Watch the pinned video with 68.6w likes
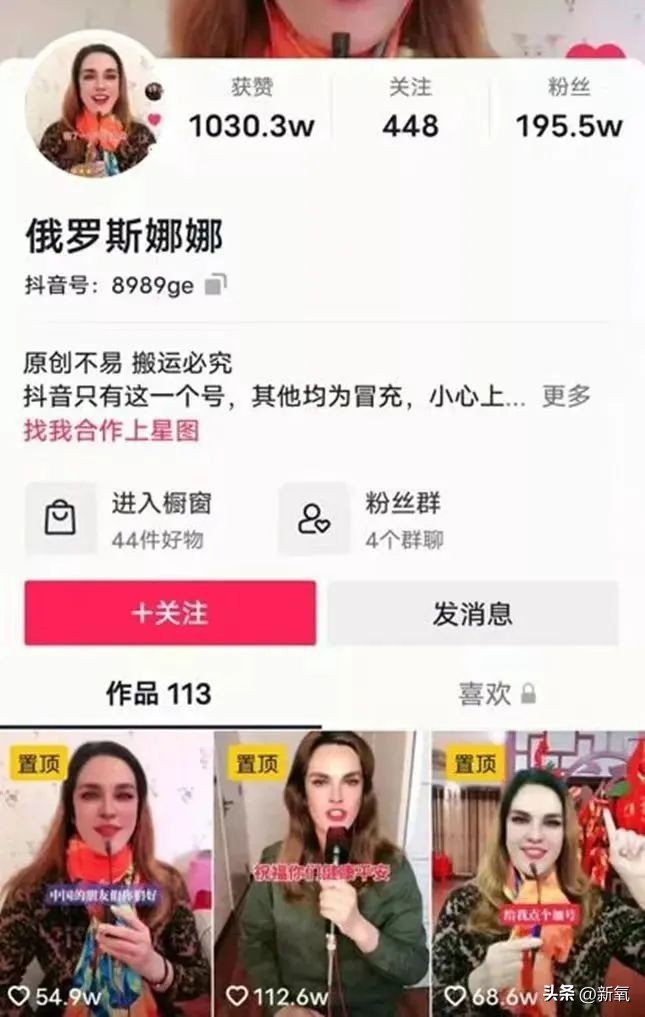Screen dimensions: 645x1017 pyautogui.click(x=538, y=872)
